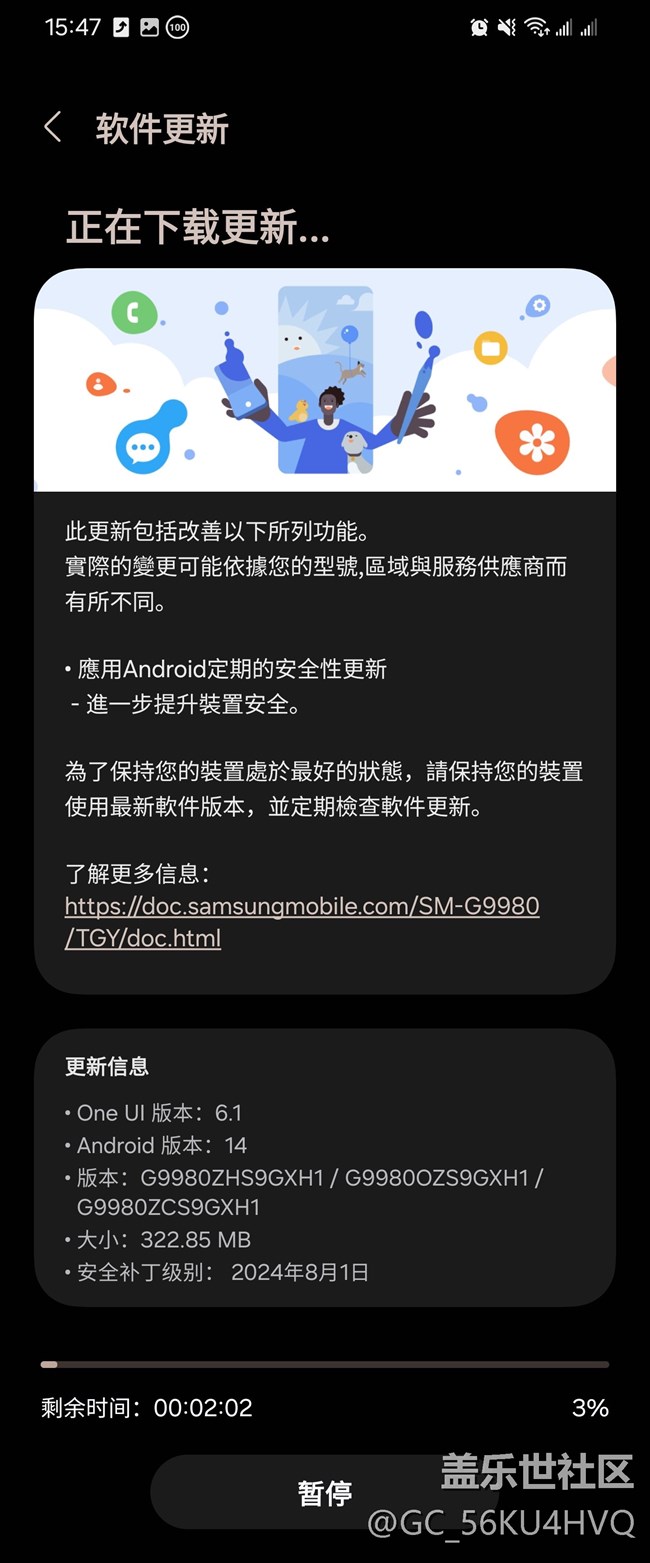Pause the download with the 暂停 button
The height and width of the screenshot is (1563, 650).
[324, 1493]
